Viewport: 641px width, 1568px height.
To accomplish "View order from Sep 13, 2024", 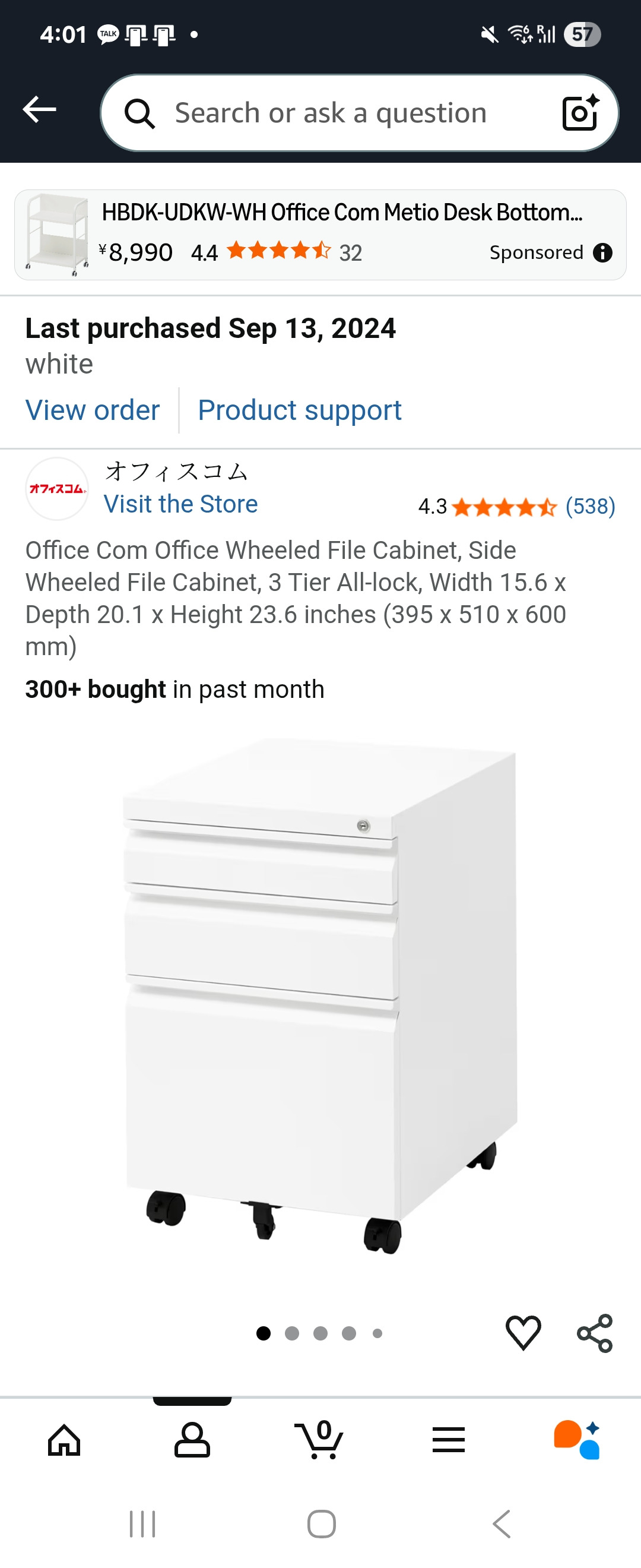I will [x=93, y=410].
